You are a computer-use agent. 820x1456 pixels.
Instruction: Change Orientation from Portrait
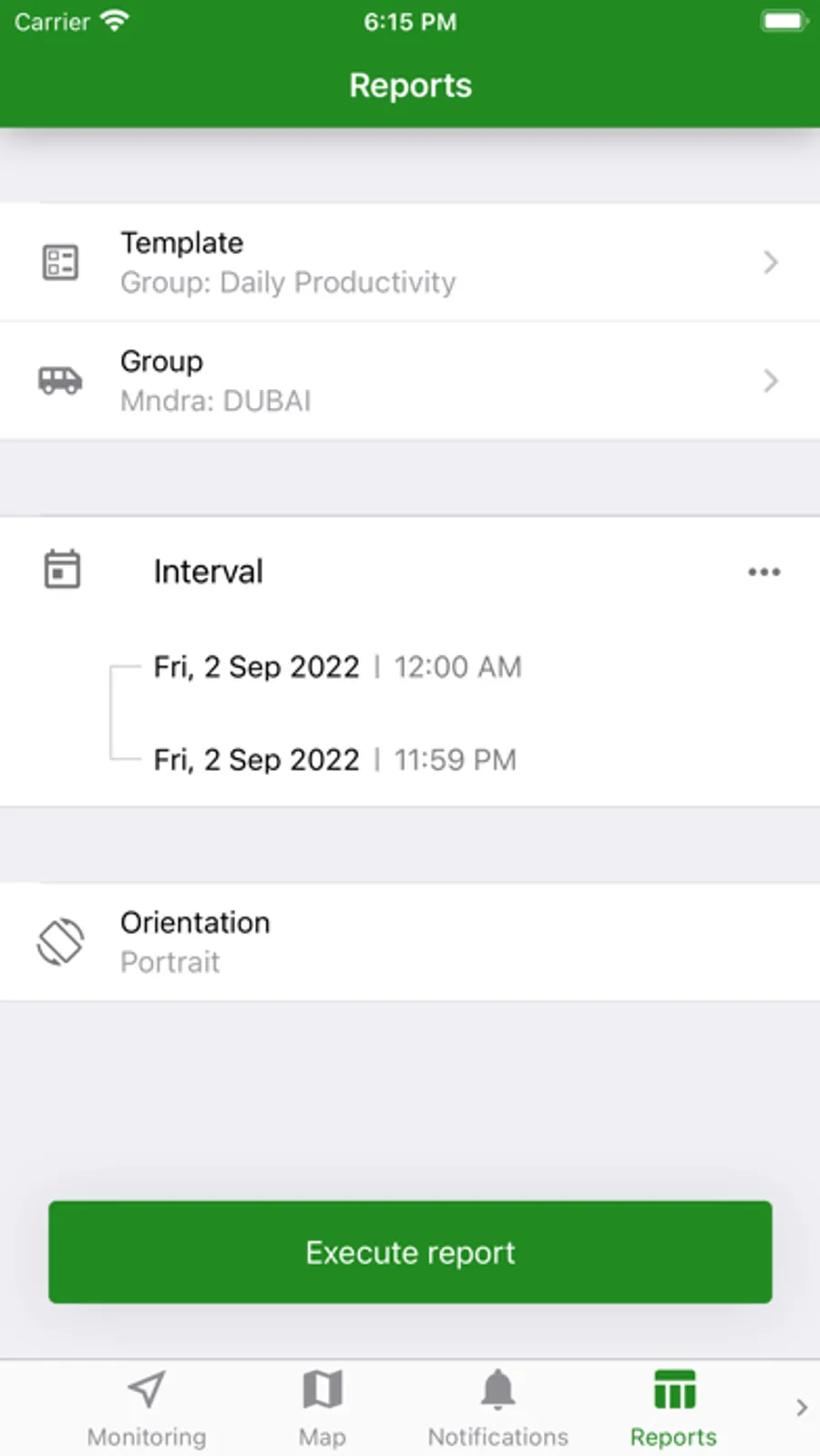pos(410,942)
